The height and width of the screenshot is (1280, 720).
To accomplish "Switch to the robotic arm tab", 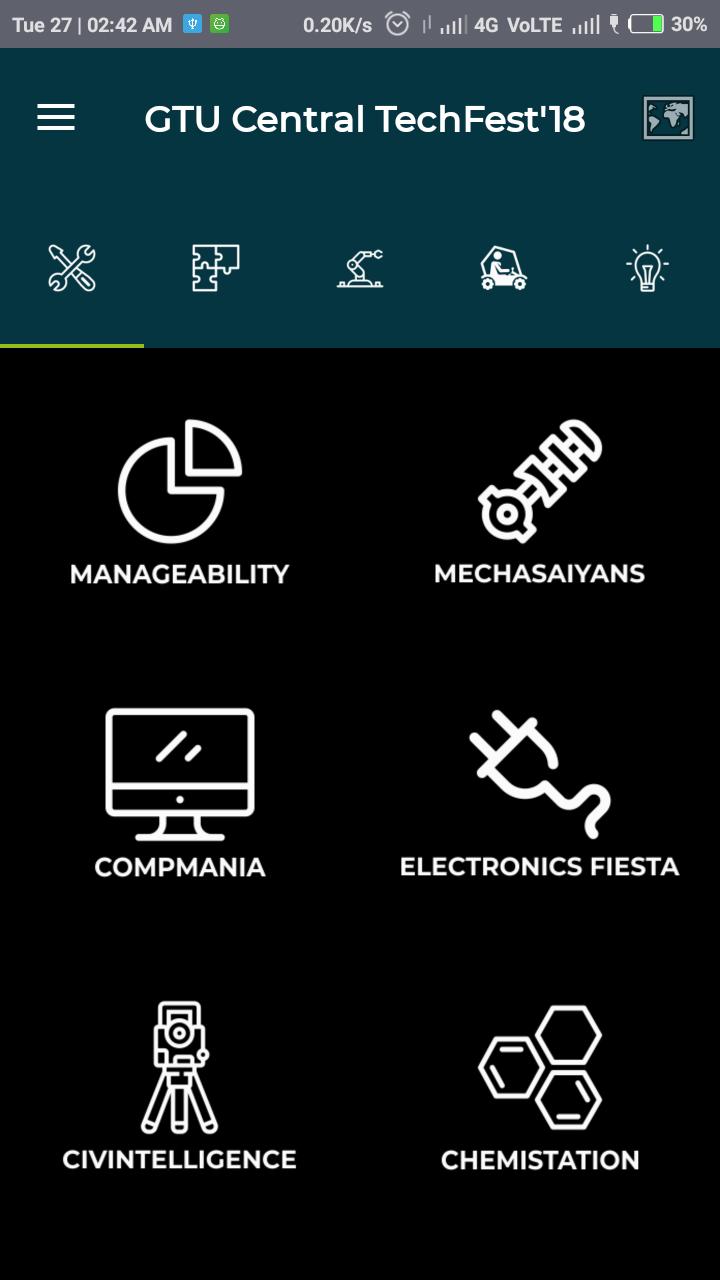I will pos(360,268).
